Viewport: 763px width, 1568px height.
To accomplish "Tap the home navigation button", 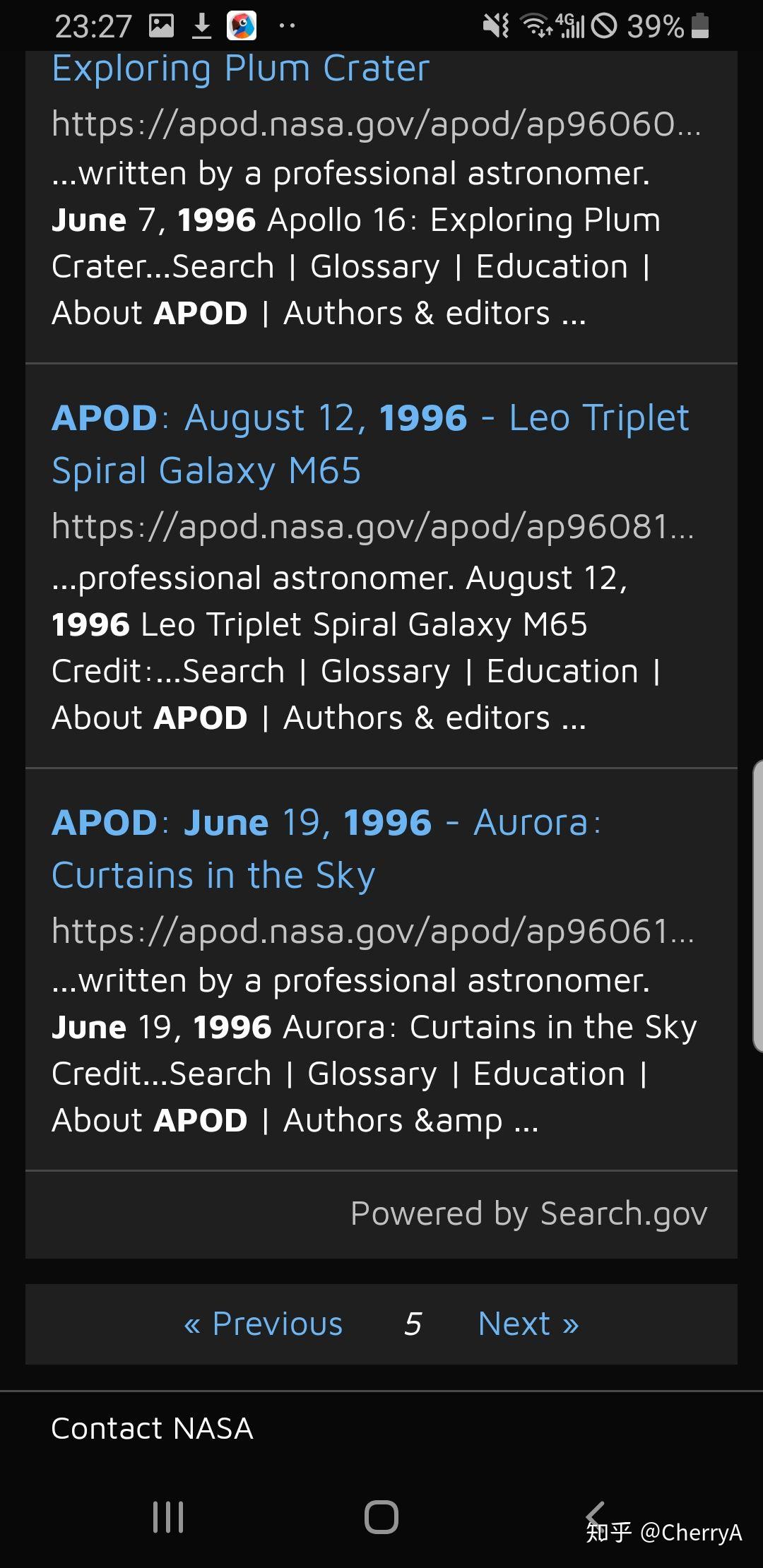I will click(x=381, y=1516).
